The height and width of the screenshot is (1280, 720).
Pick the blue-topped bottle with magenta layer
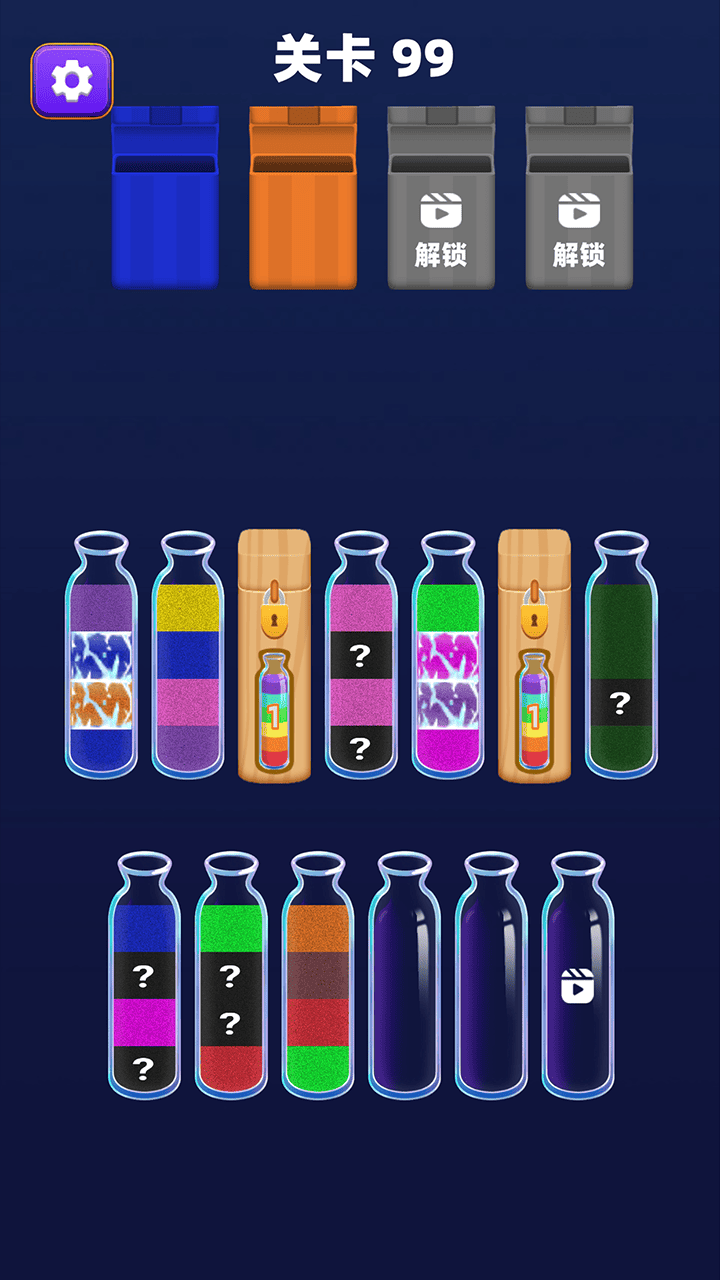click(144, 980)
